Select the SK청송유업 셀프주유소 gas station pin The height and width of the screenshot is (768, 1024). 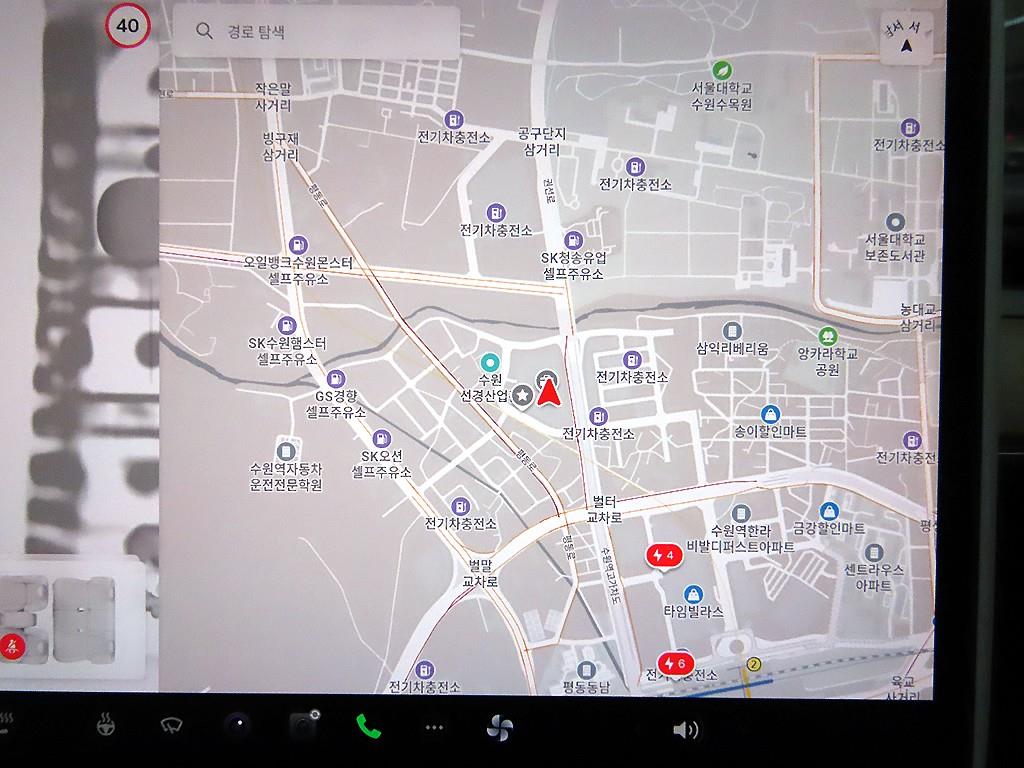pos(573,240)
